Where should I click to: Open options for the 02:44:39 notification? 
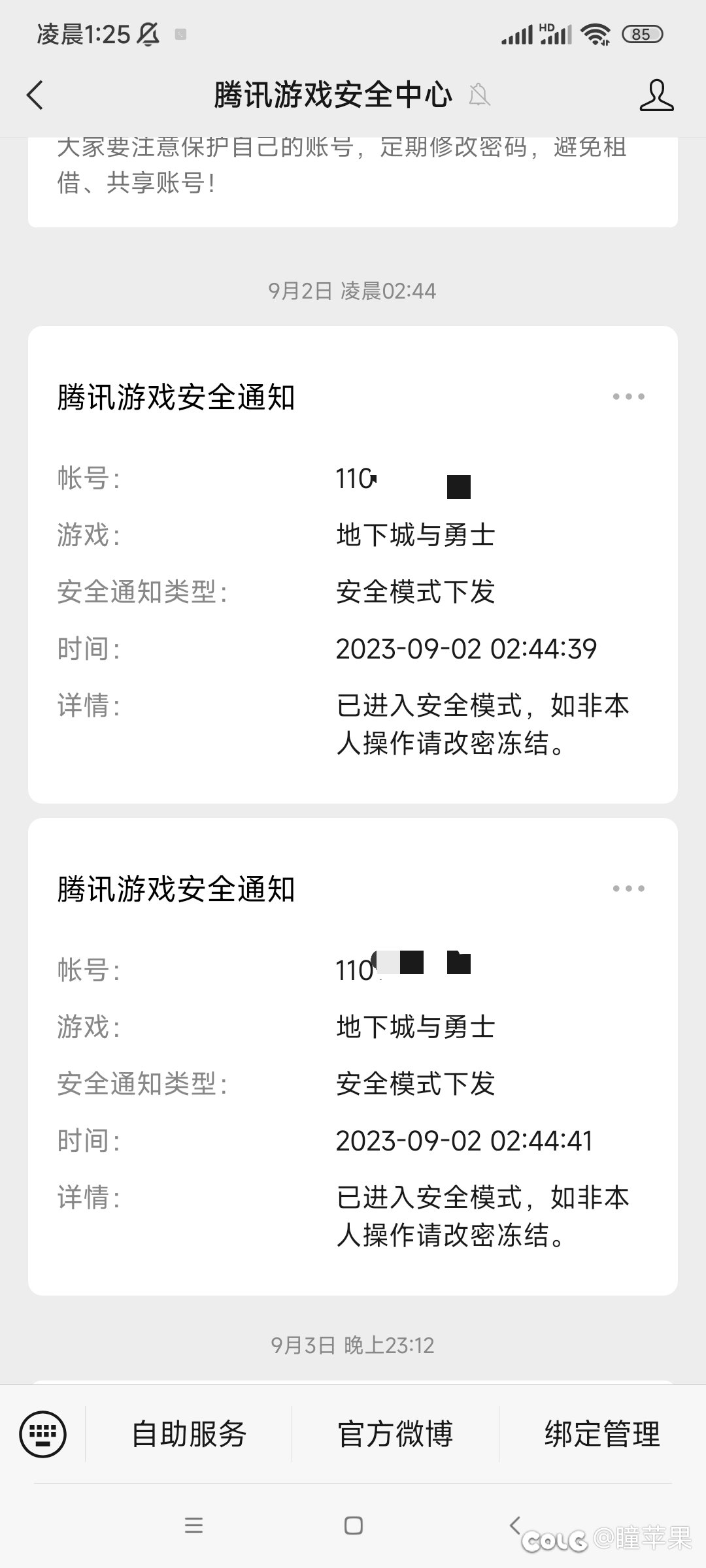click(628, 397)
